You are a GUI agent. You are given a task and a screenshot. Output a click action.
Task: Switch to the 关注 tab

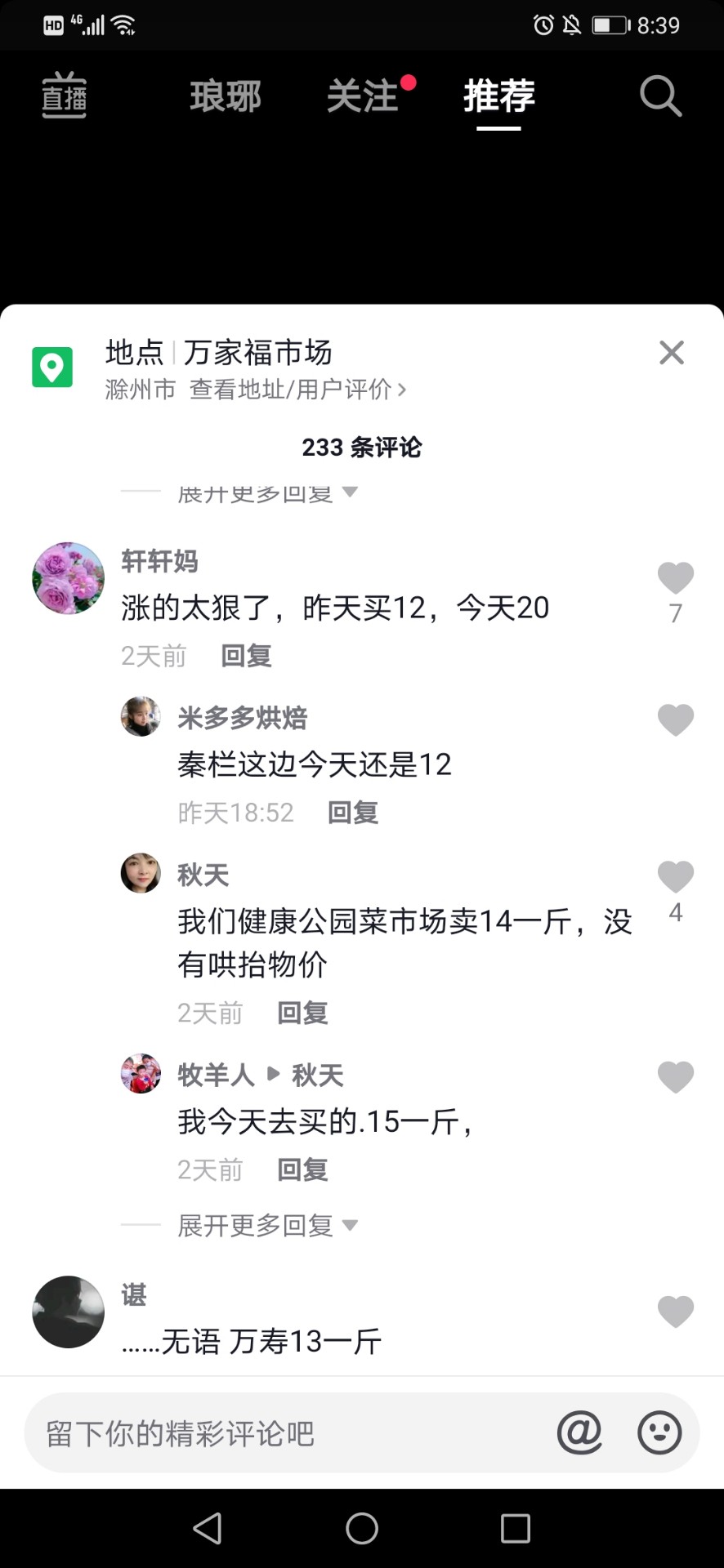(363, 96)
